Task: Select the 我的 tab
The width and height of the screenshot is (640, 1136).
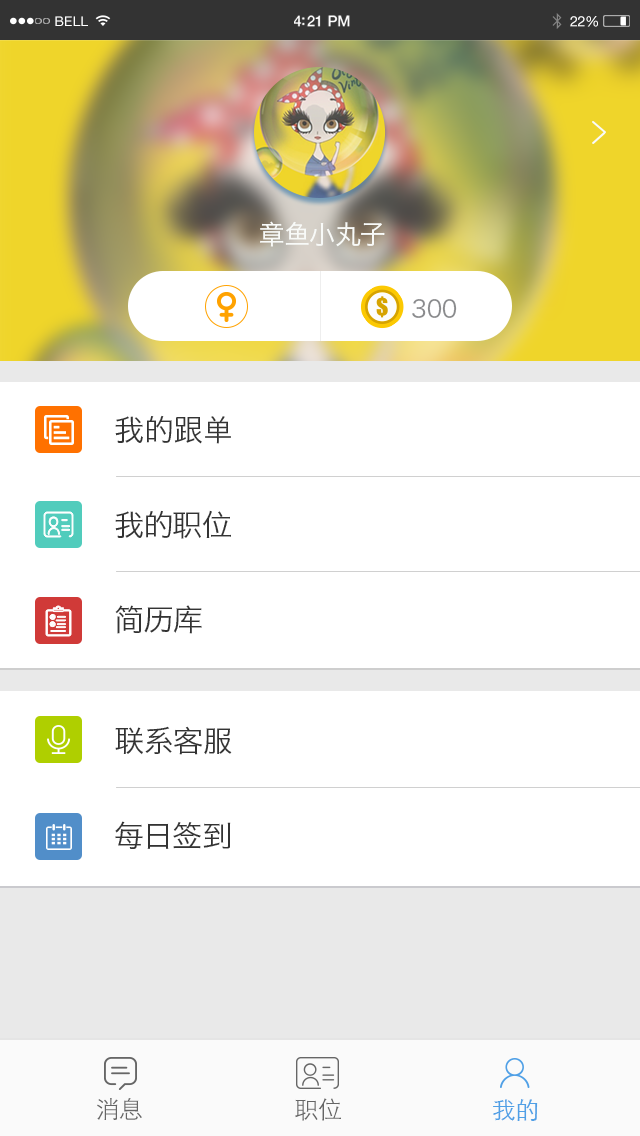Action: click(515, 1089)
